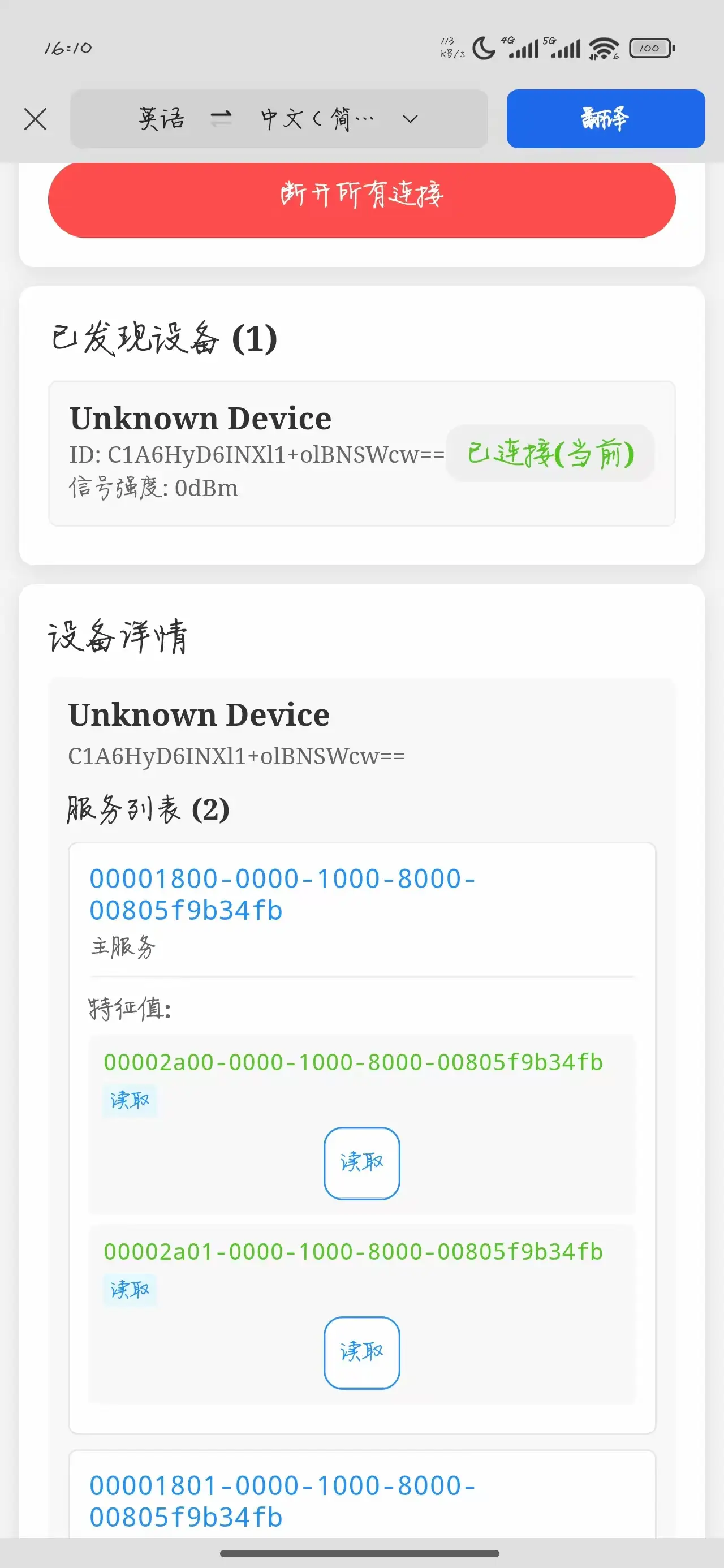The image size is (724, 1568).
Task: Tap the 已连接(当前) connected status button
Action: 550,454
